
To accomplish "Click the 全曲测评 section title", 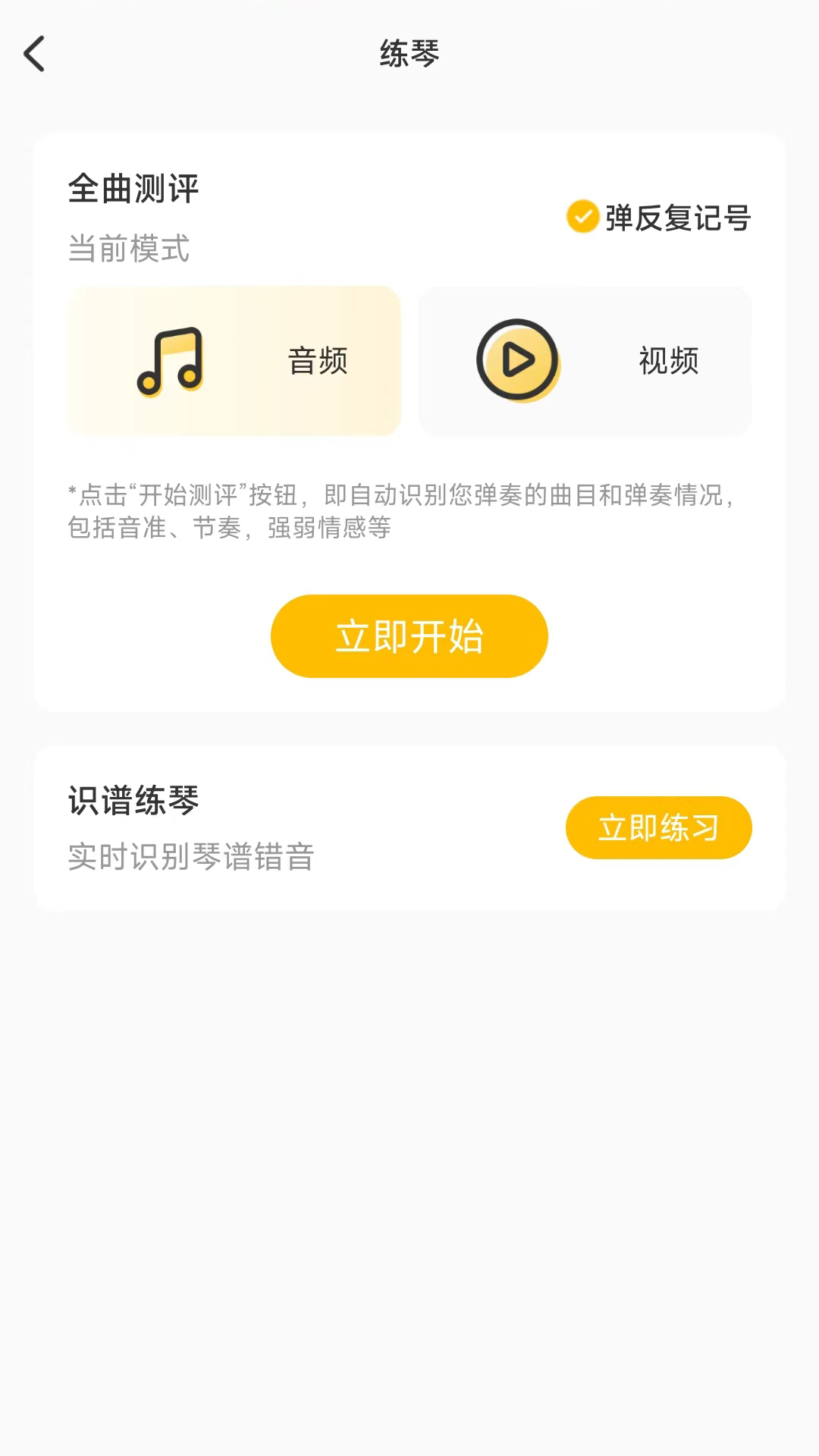I will pyautogui.click(x=133, y=190).
